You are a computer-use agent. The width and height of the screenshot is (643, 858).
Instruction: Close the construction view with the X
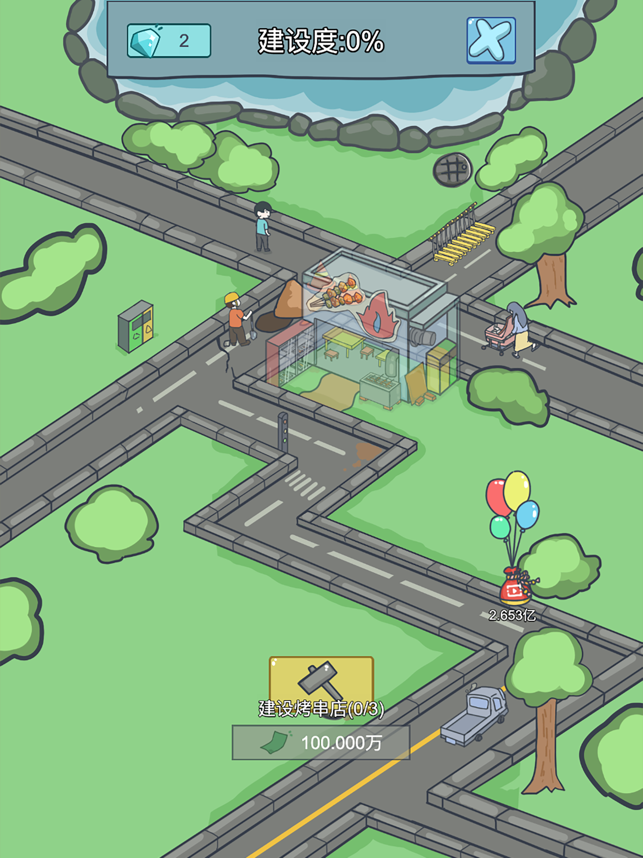coord(491,41)
